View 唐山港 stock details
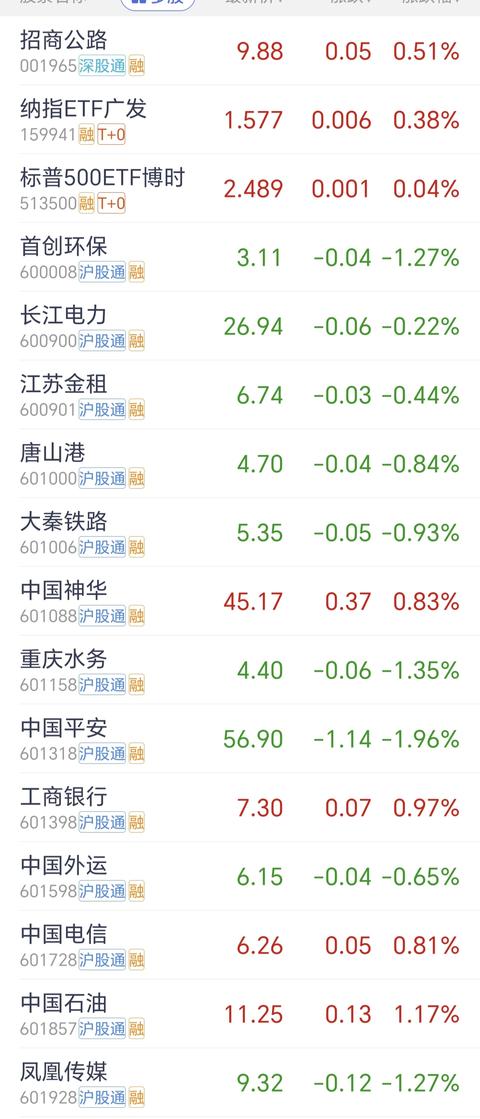This screenshot has width=480, height=1119. coord(240,464)
